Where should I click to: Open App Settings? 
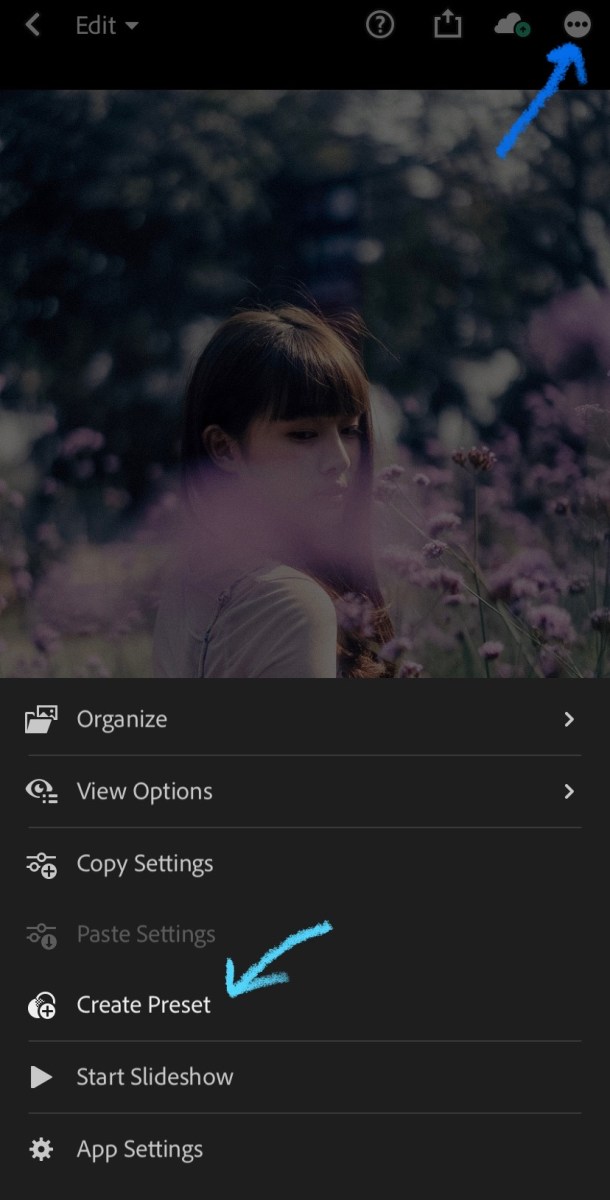139,1150
